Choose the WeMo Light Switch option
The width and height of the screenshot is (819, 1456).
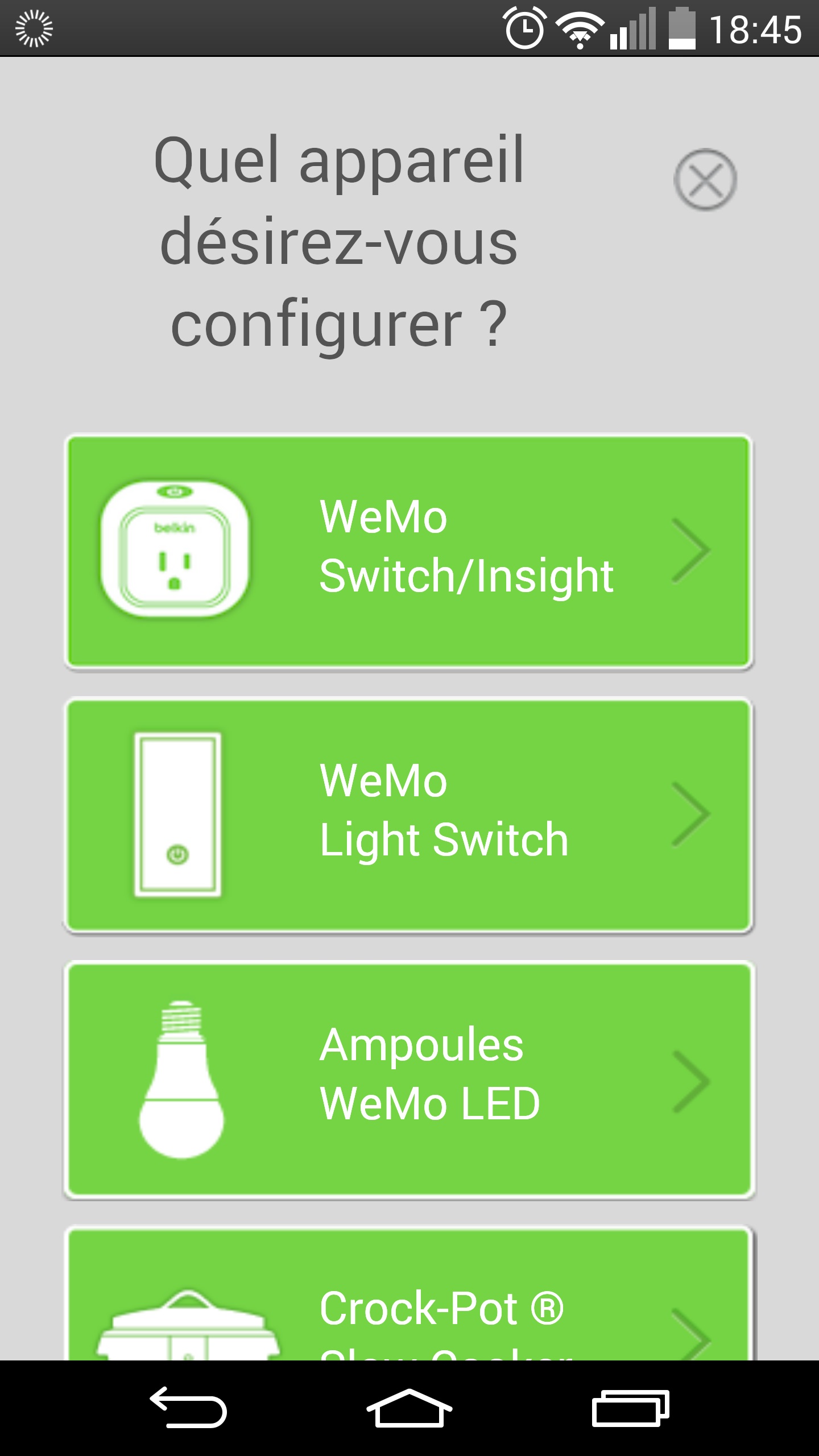click(x=408, y=815)
